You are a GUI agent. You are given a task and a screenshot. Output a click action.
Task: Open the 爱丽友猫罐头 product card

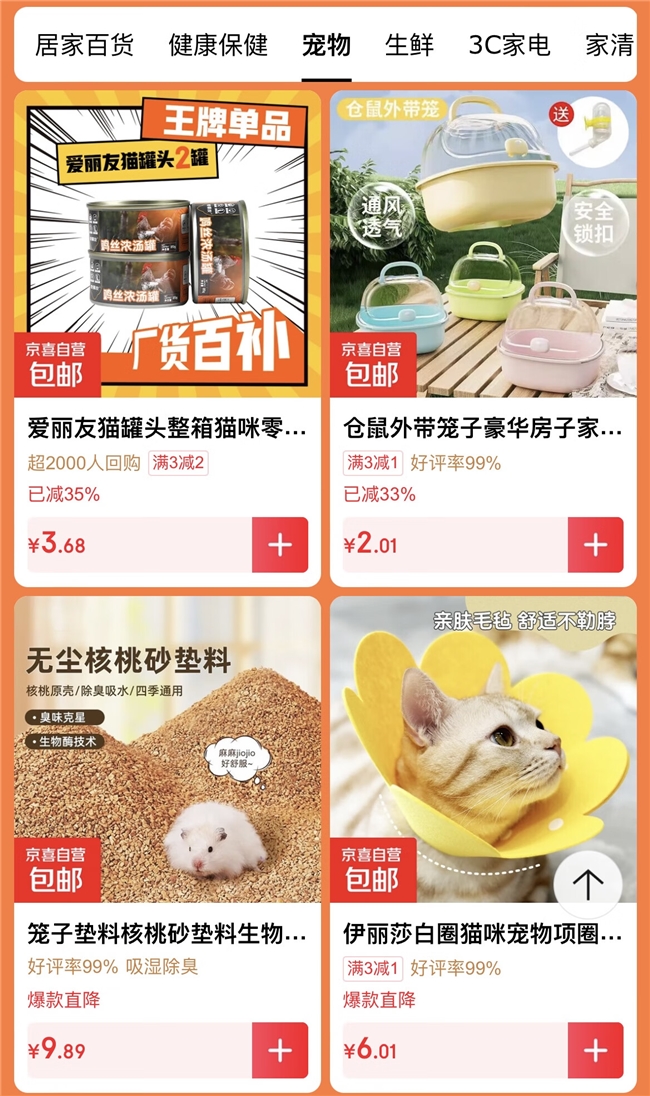click(x=167, y=245)
